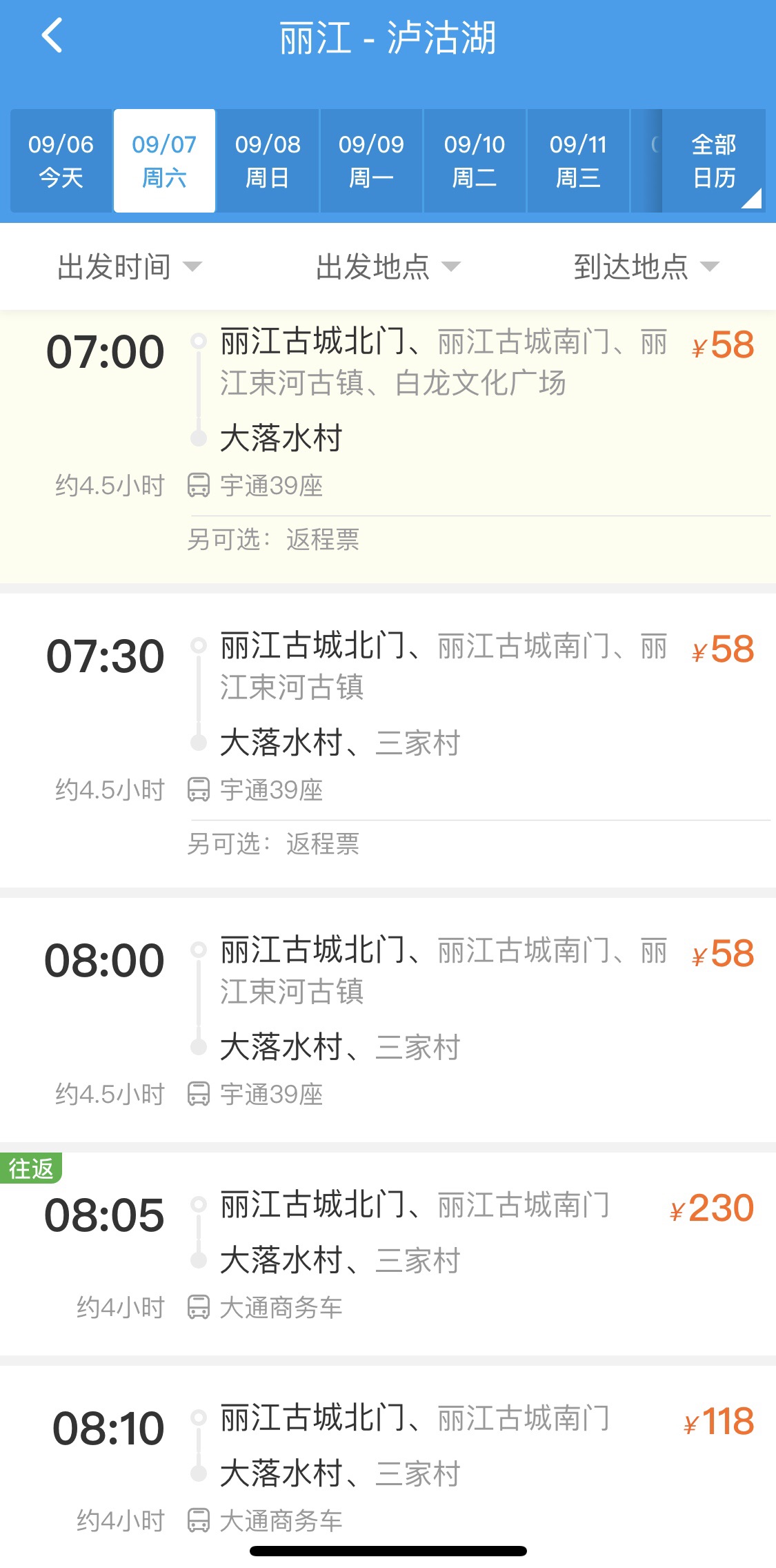Go back from the 丽江 - 泸沽湖 page
The image size is (776, 1568).
tap(52, 36)
